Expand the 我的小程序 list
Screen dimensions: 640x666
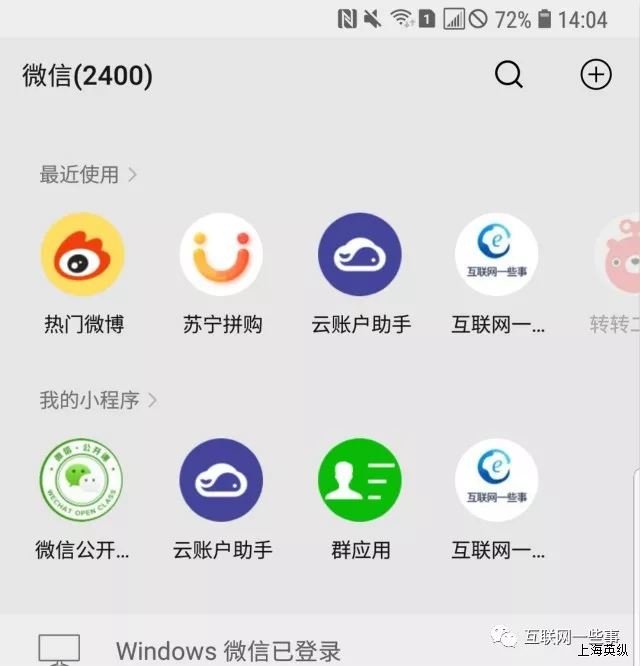point(98,401)
